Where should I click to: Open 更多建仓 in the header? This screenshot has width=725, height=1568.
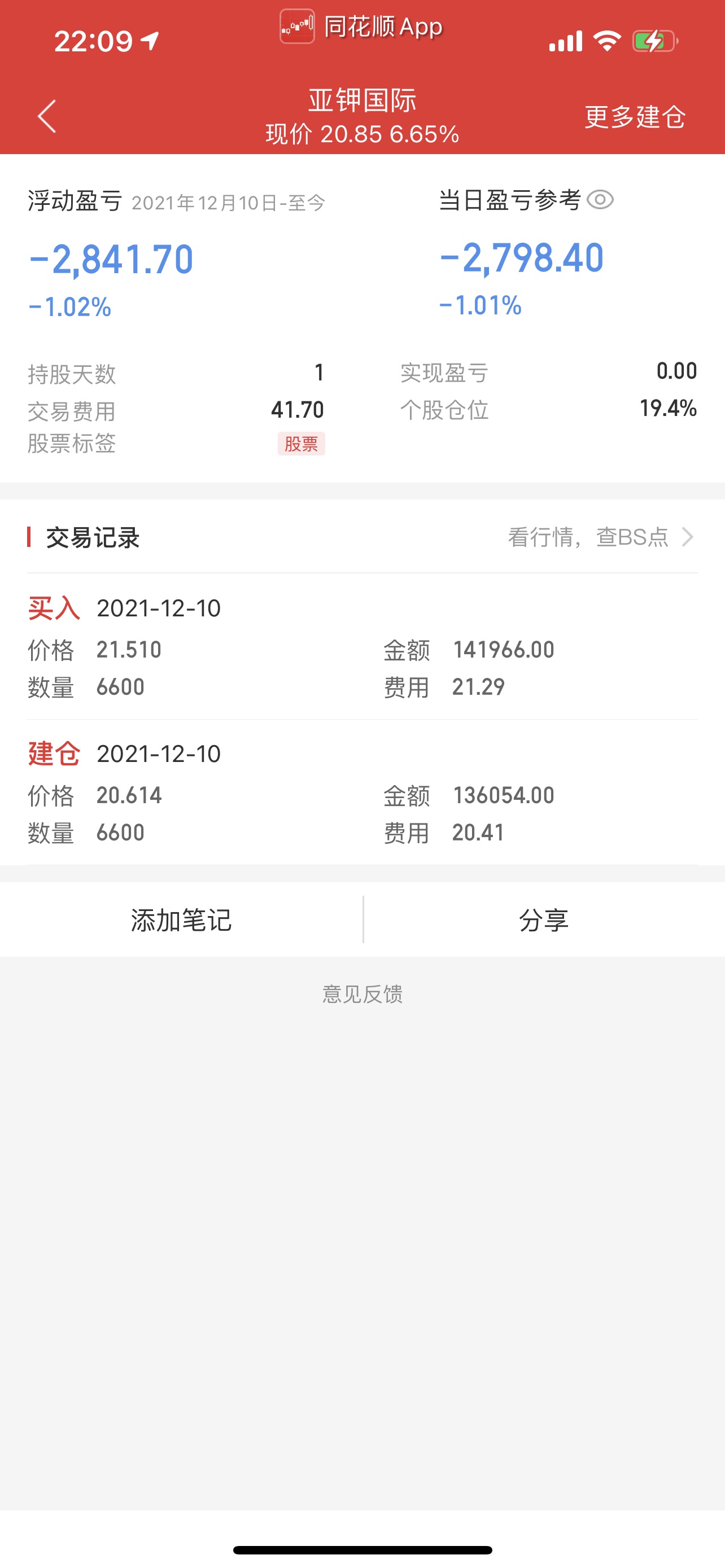pyautogui.click(x=635, y=117)
